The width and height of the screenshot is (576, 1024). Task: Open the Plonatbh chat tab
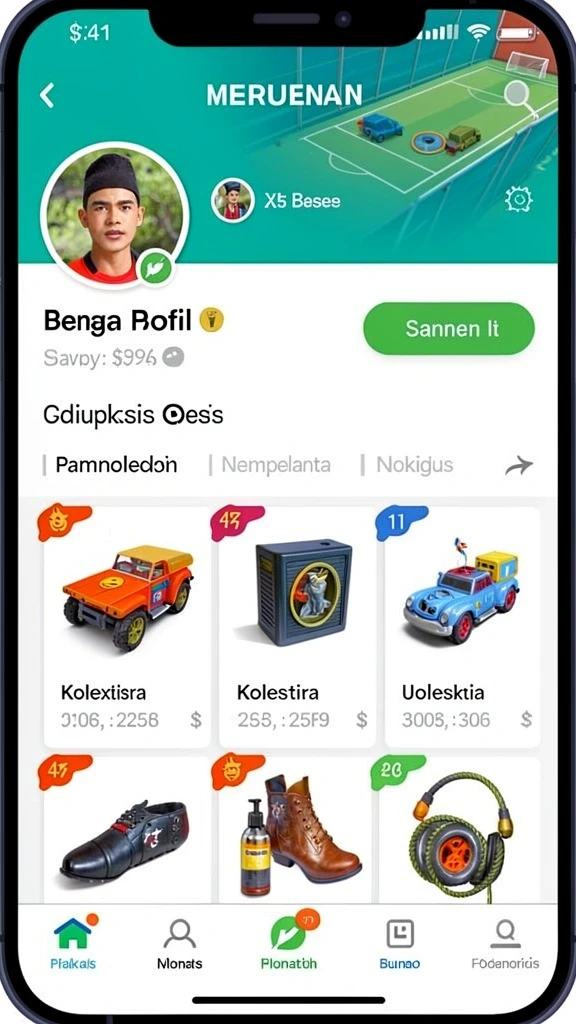[x=289, y=942]
